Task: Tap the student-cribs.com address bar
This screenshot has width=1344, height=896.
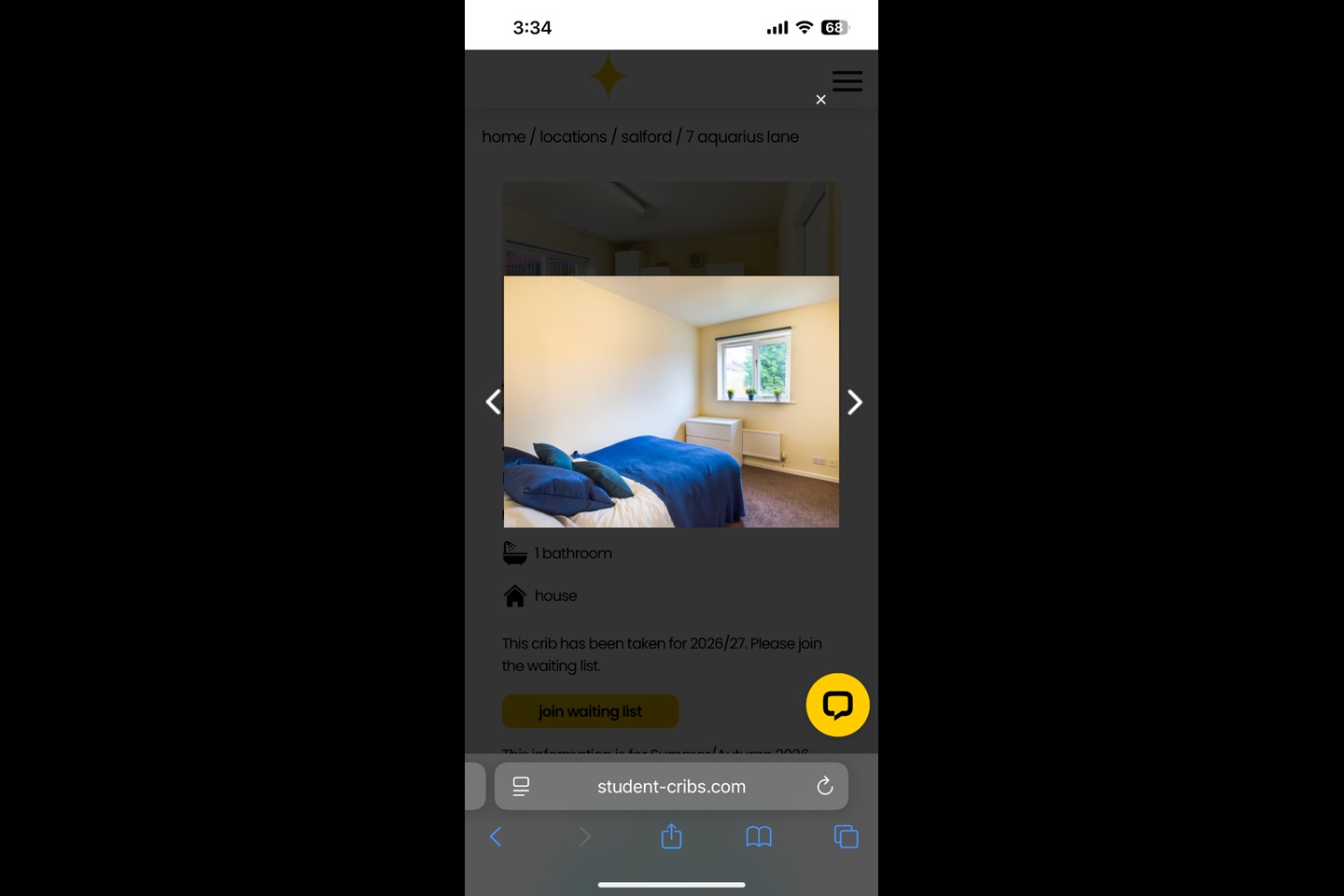Action: pos(671,787)
